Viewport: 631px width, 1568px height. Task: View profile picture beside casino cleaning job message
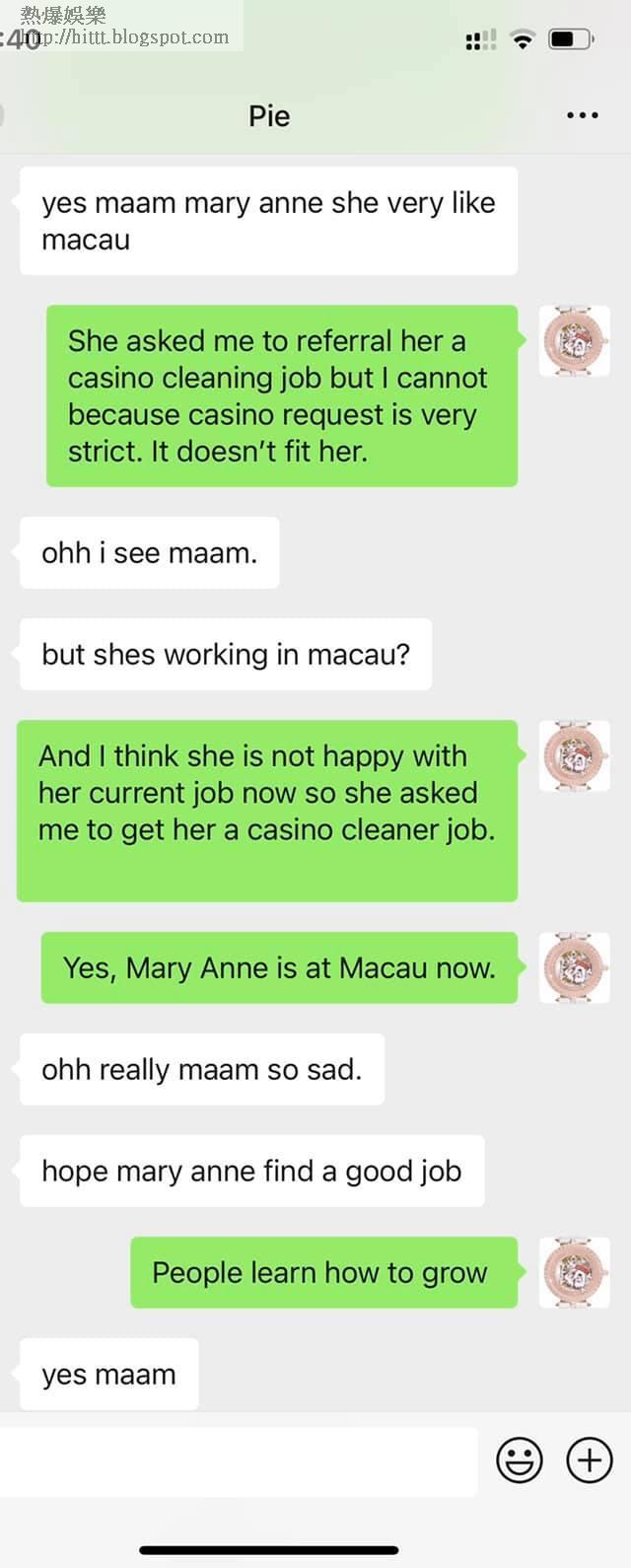coord(574,340)
